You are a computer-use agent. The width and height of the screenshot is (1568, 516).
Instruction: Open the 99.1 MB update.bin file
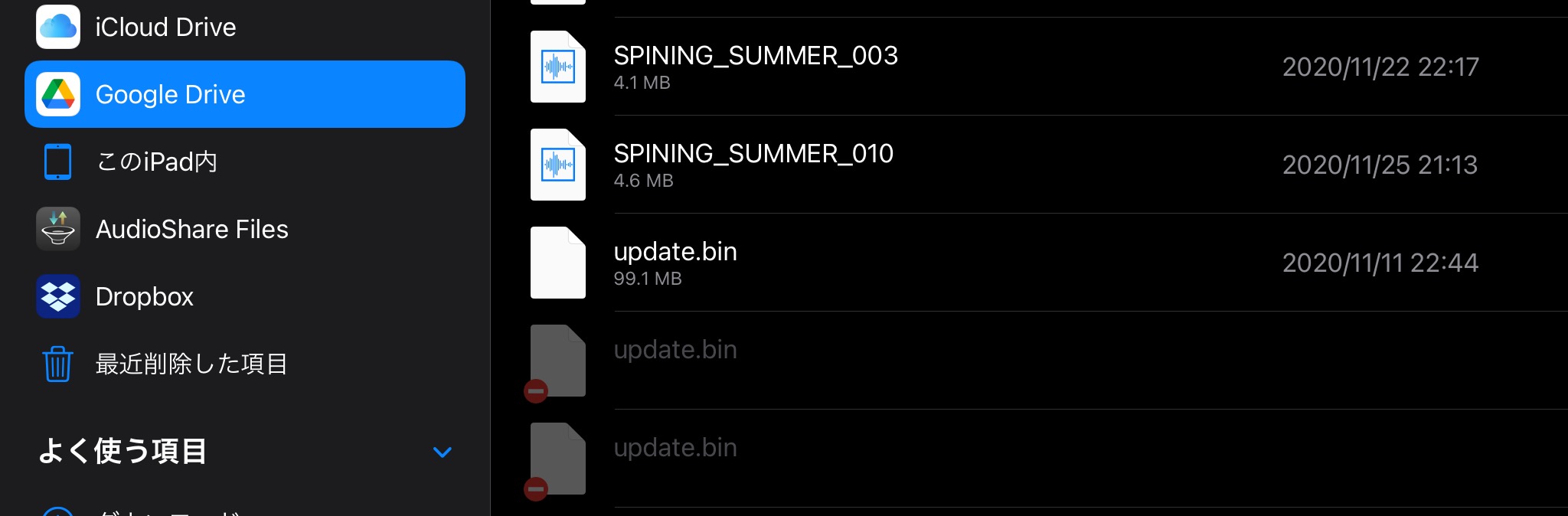click(x=675, y=263)
